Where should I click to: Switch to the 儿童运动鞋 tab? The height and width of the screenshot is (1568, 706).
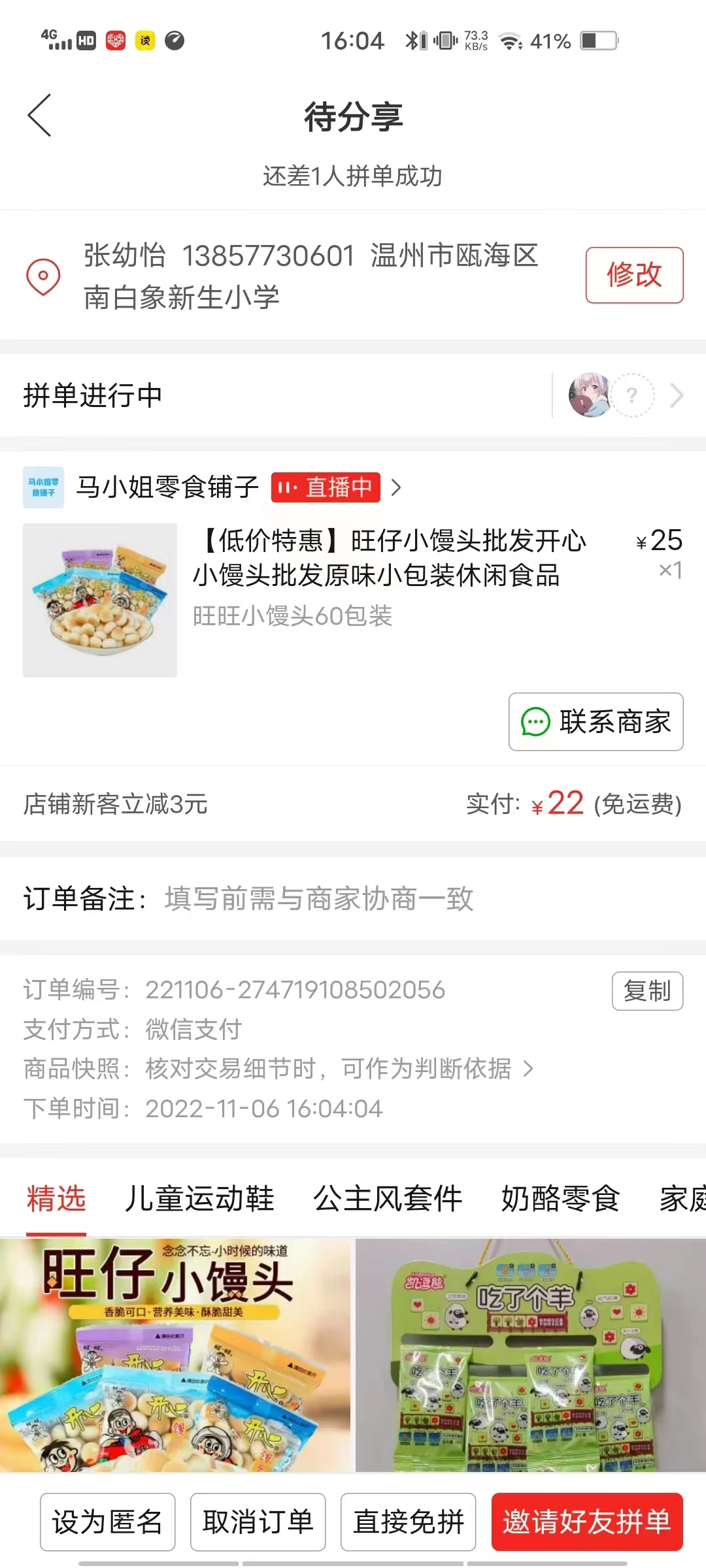coord(199,1199)
